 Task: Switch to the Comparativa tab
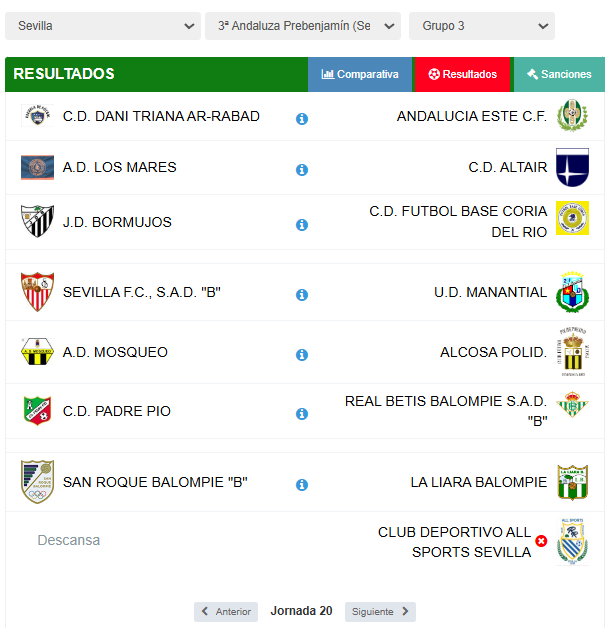pyautogui.click(x=360, y=74)
